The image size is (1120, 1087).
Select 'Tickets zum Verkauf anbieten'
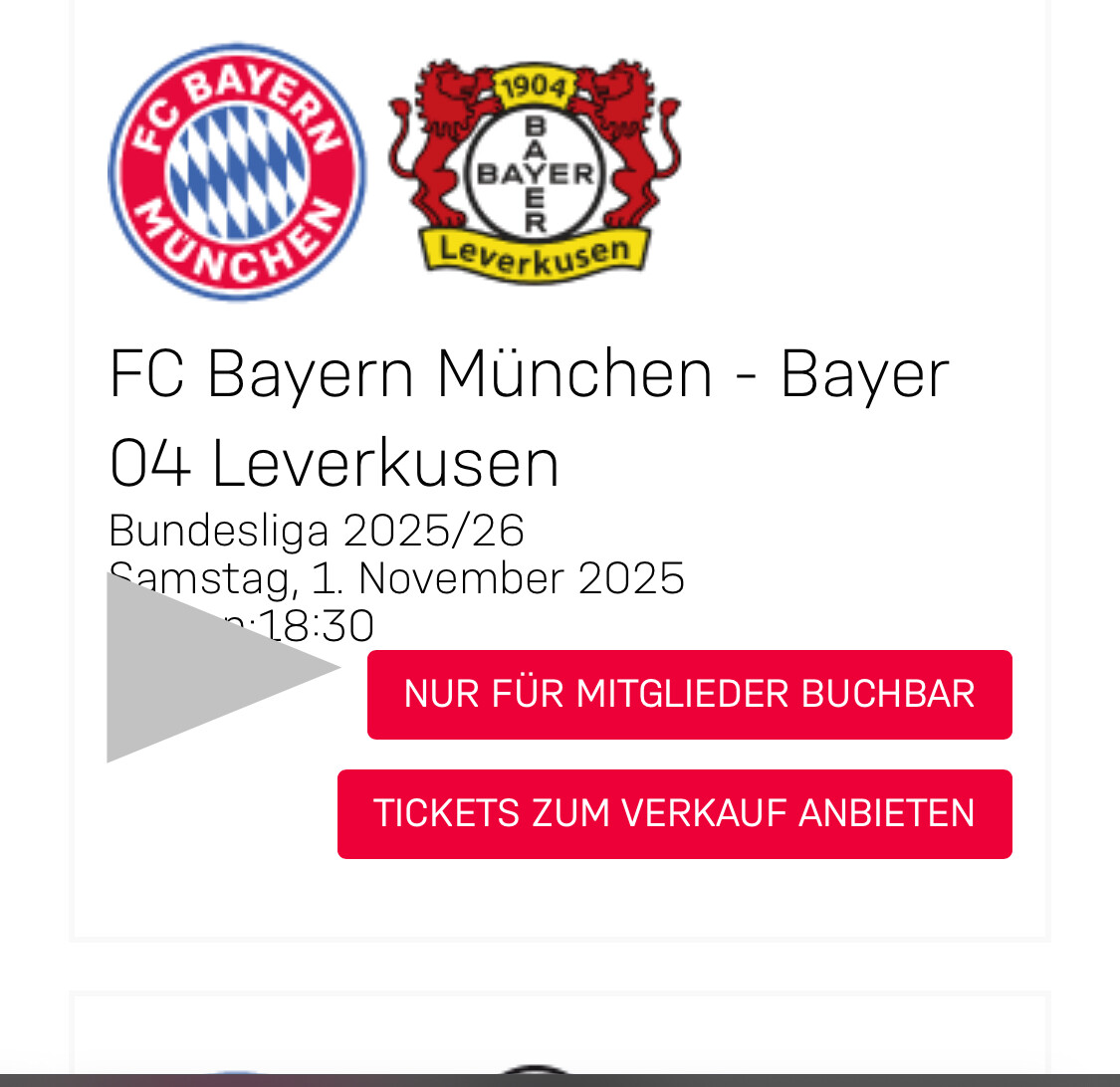674,813
